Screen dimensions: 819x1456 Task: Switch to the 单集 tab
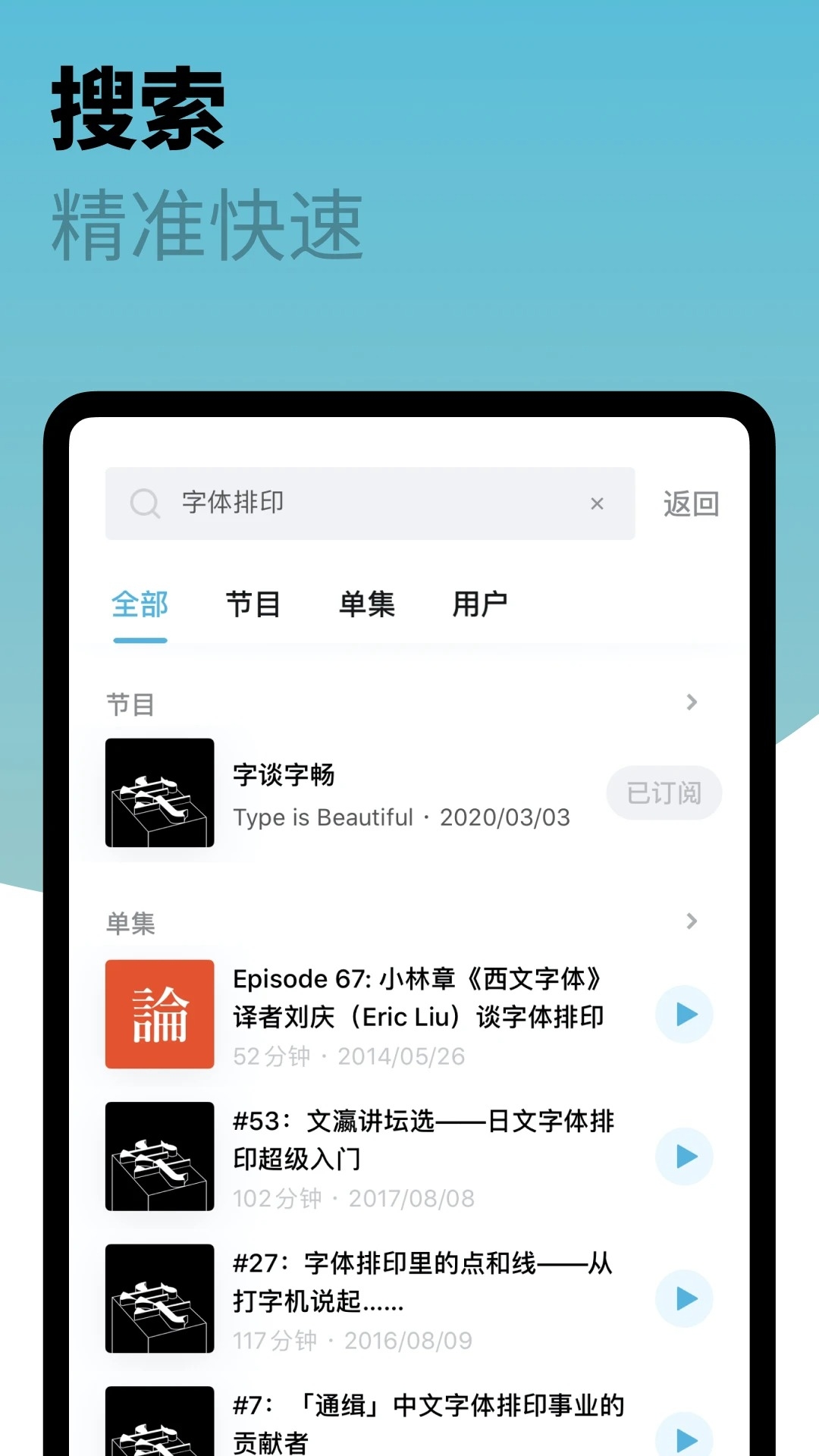tap(367, 604)
